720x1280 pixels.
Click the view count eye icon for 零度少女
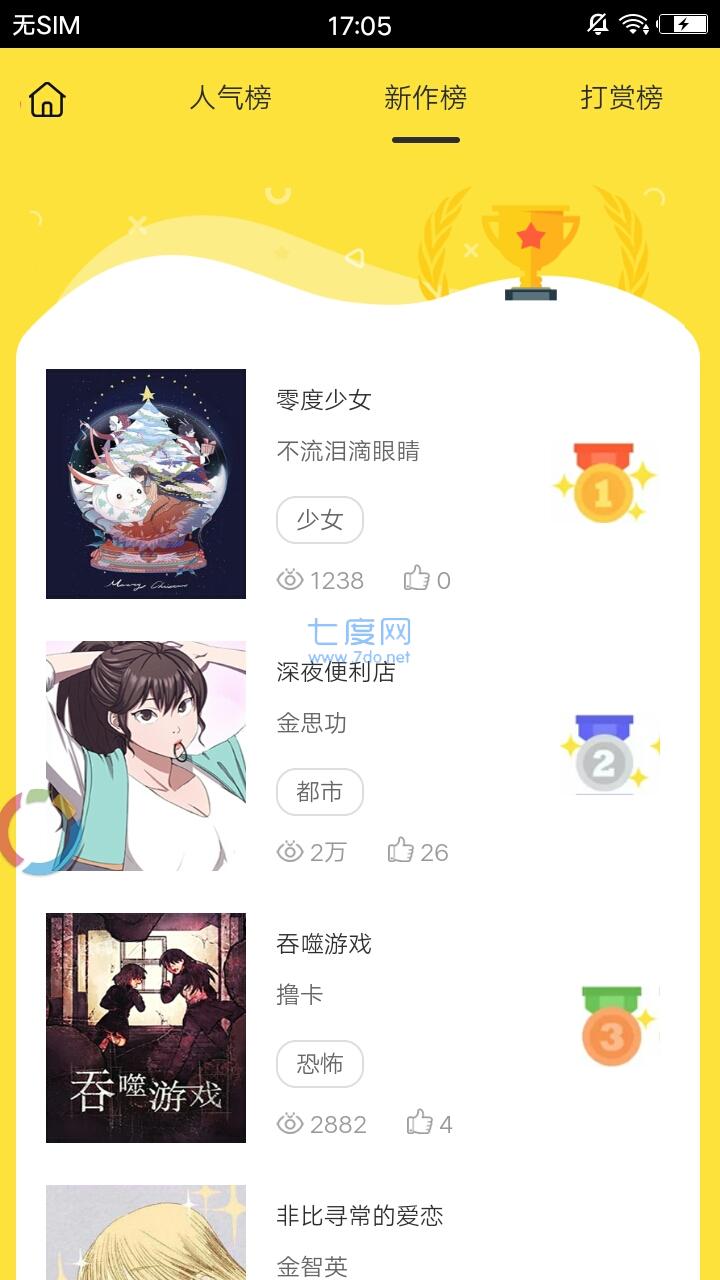coord(289,580)
